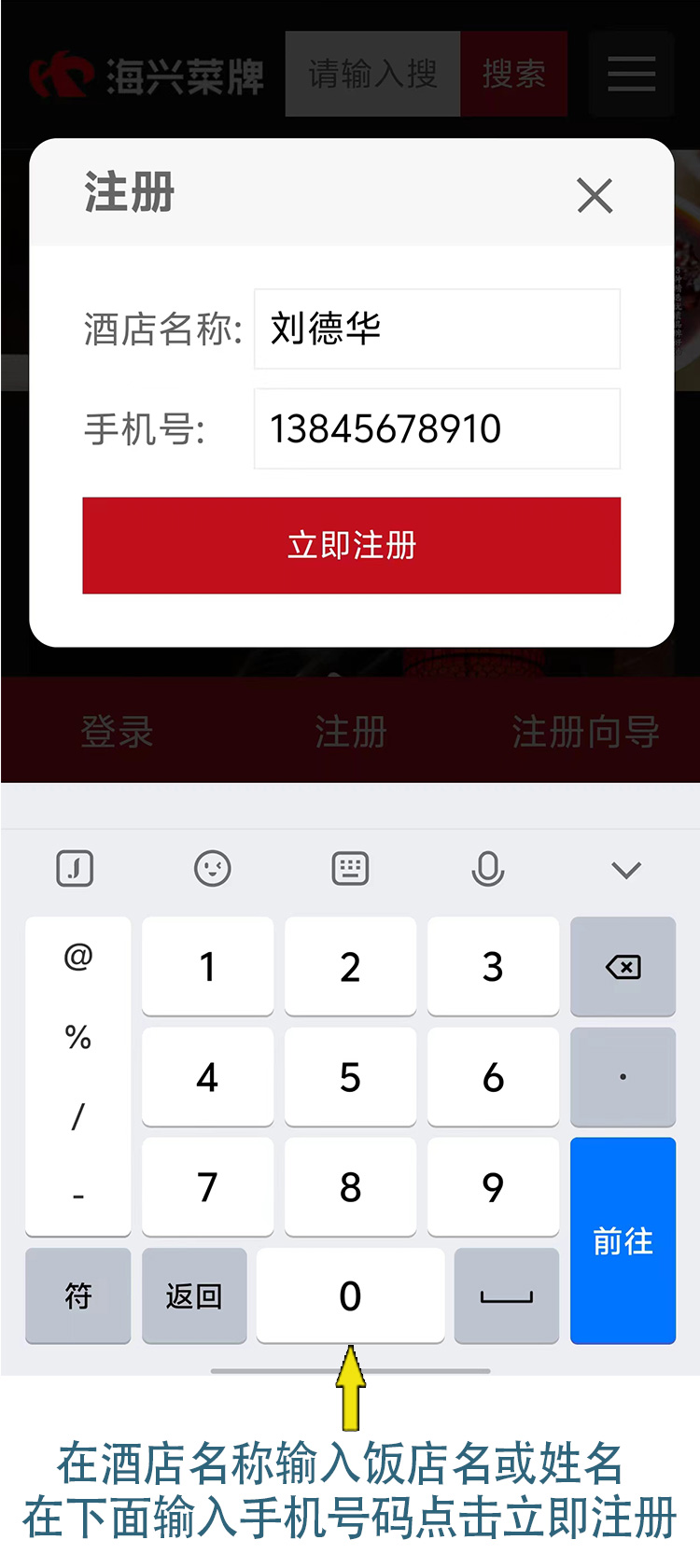700x1568 pixels.
Task: Tap the space key on the keyboard
Action: pyautogui.click(x=507, y=1295)
